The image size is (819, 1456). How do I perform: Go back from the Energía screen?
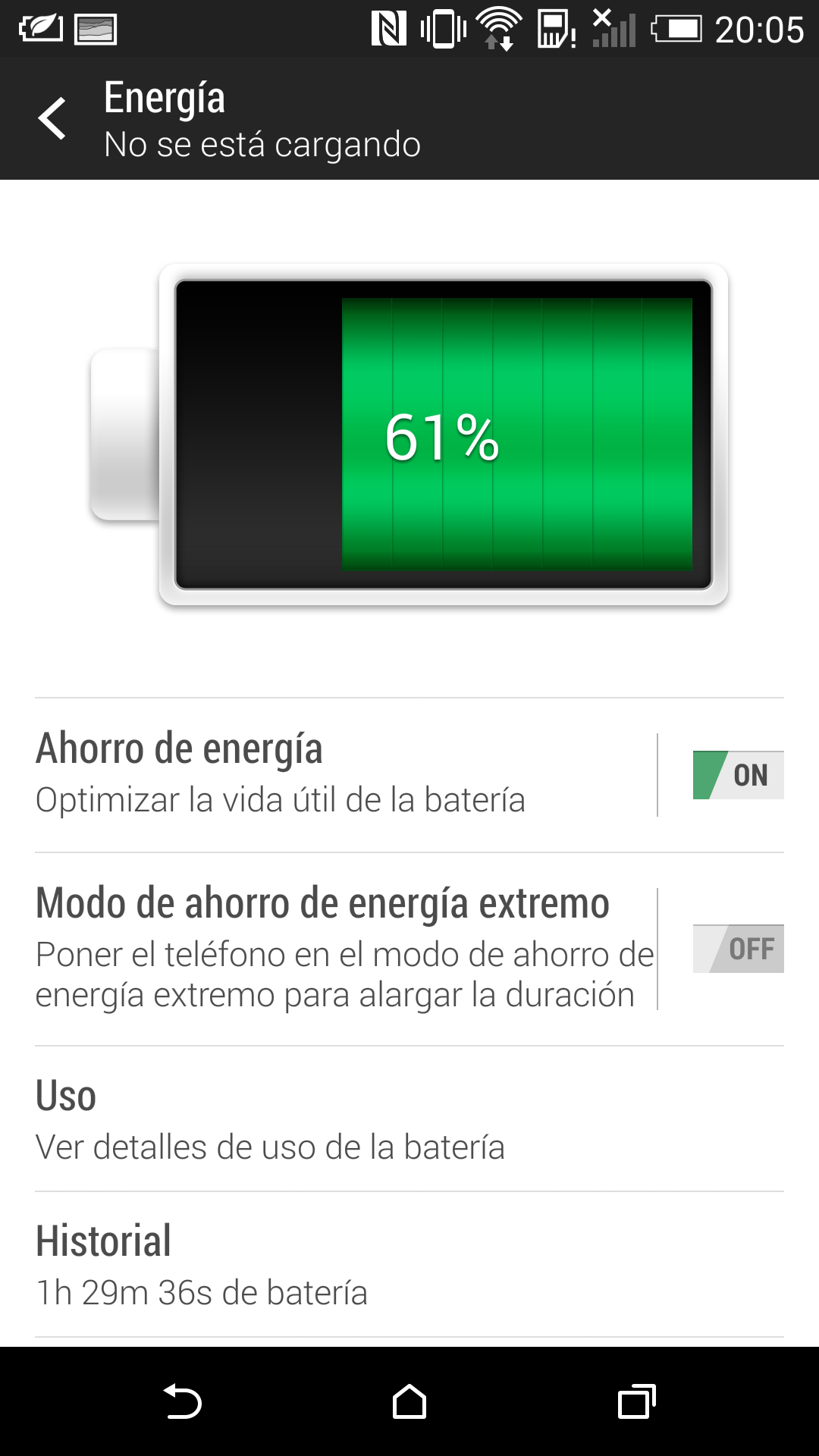[53, 119]
